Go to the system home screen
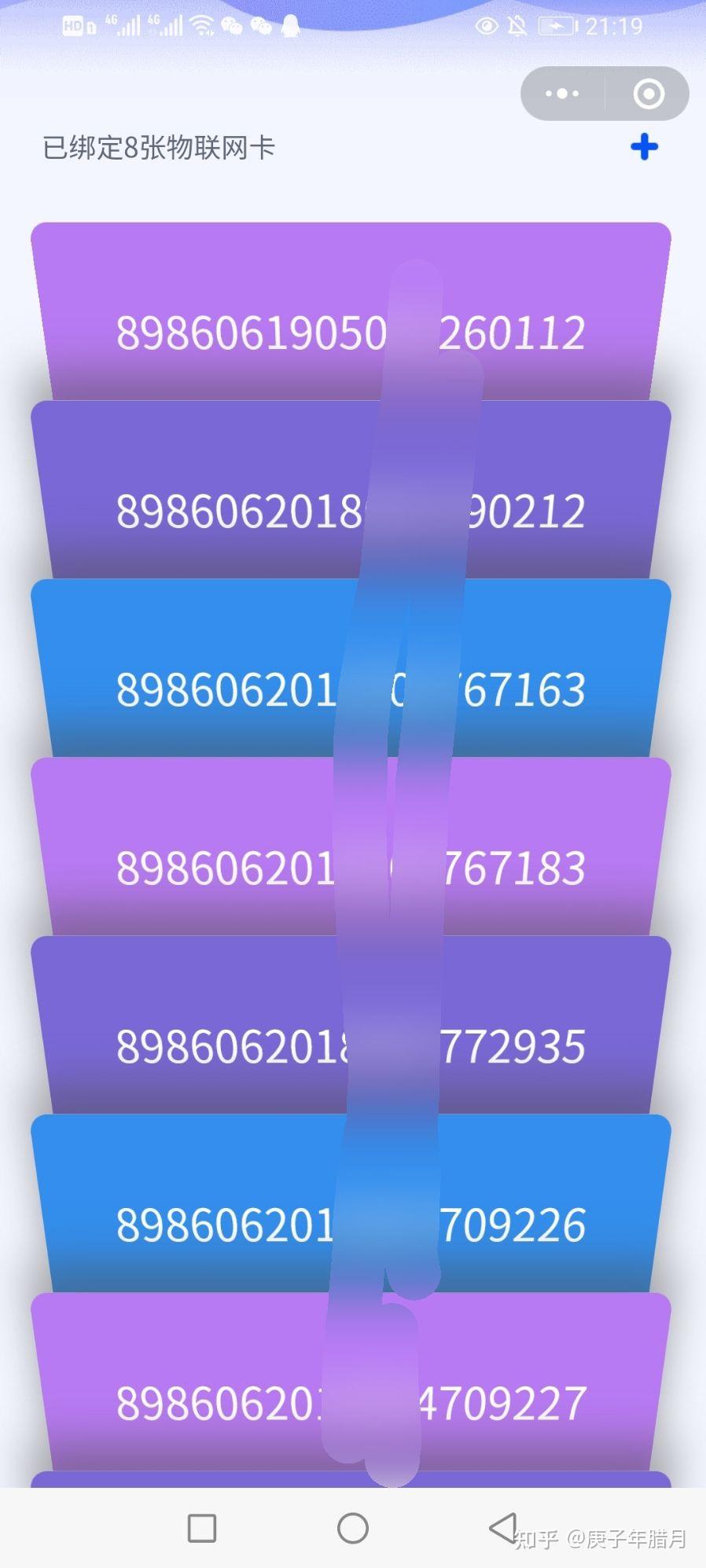The image size is (706, 1568). (x=353, y=1529)
